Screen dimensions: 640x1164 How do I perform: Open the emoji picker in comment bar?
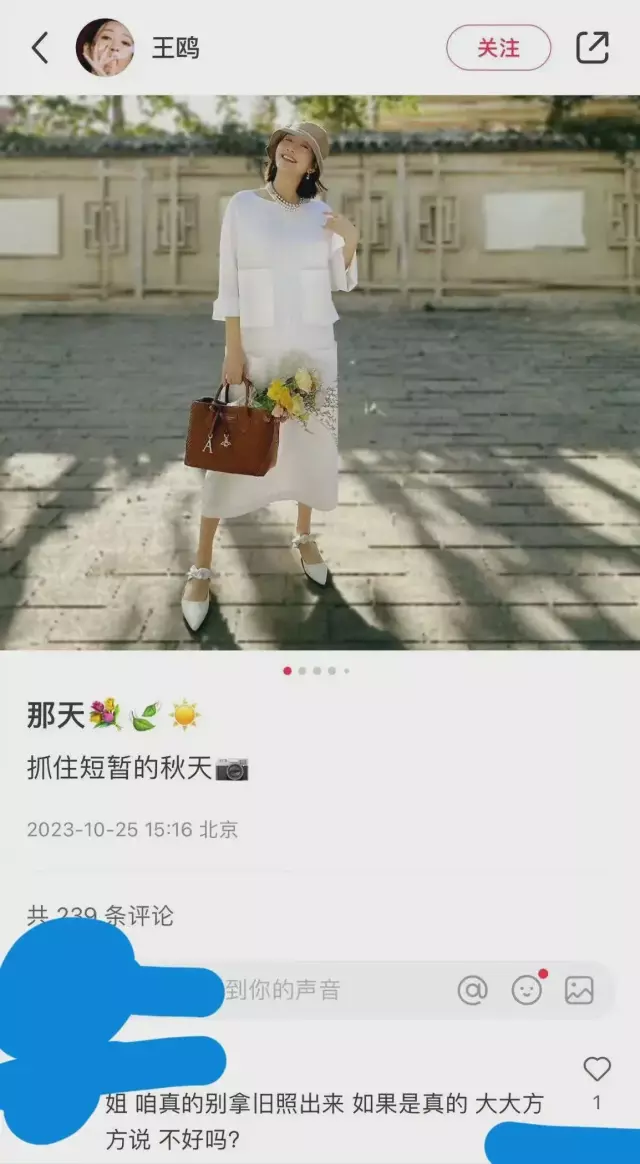click(527, 990)
